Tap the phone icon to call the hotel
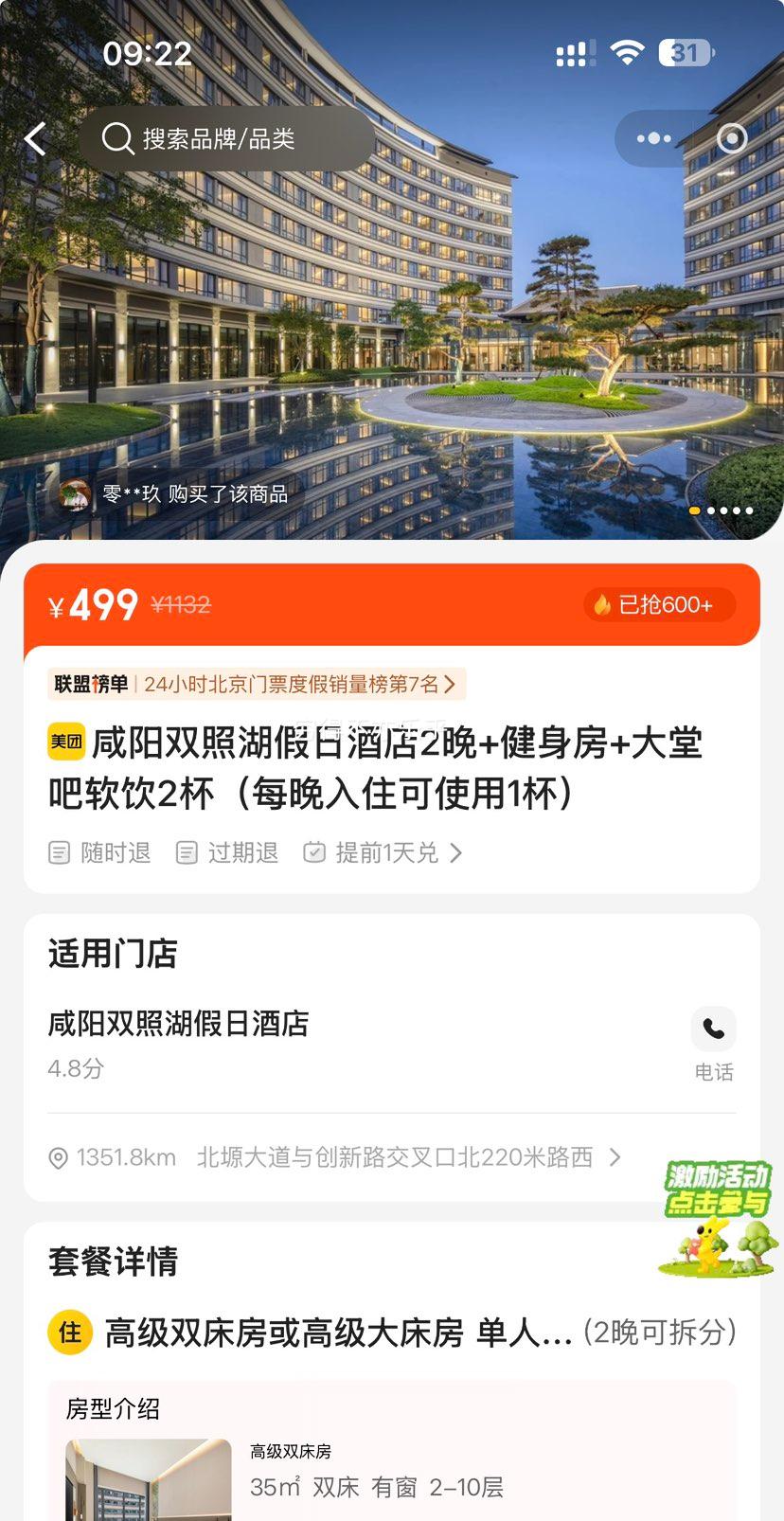 tap(714, 1029)
